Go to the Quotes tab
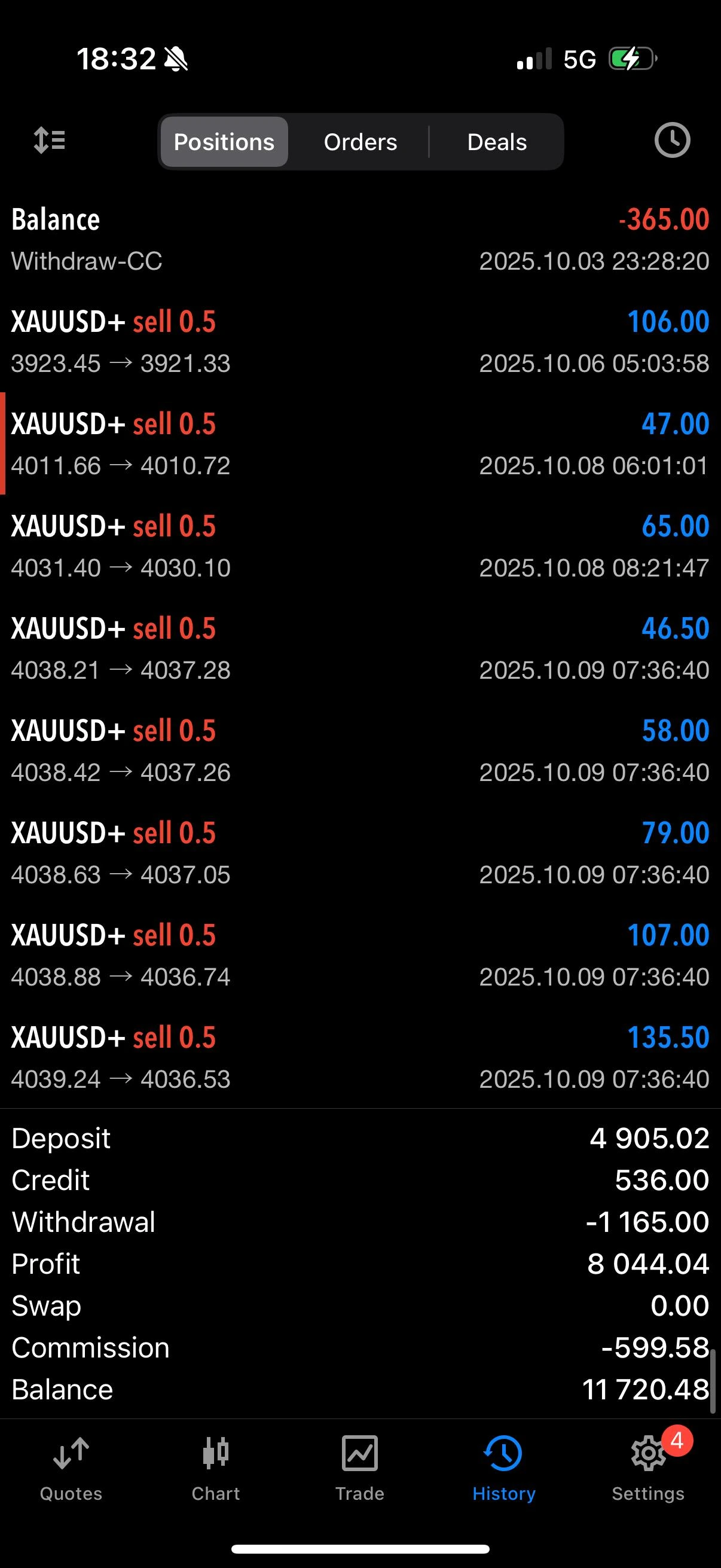This screenshot has height=1568, width=721. [71, 1468]
